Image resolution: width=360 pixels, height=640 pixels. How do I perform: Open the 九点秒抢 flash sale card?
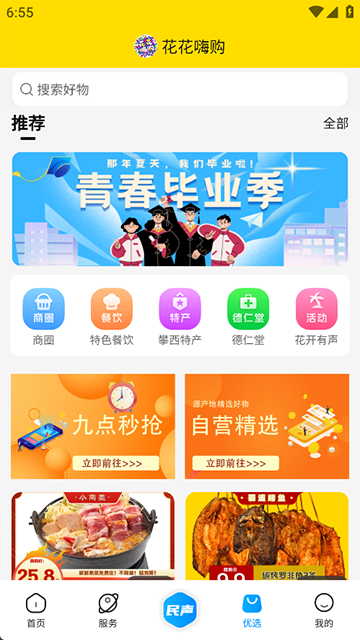pos(93,426)
